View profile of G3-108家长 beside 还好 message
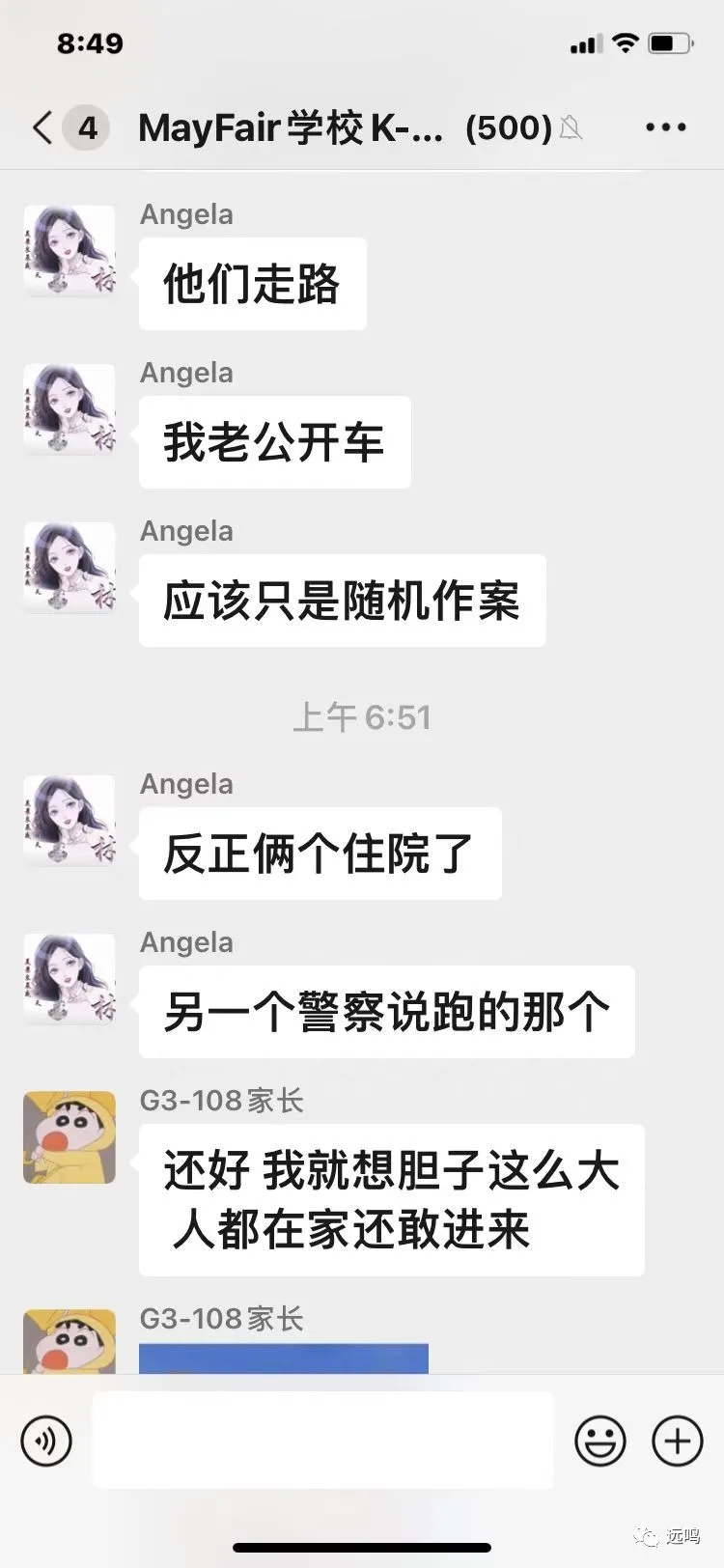 coord(70,1137)
